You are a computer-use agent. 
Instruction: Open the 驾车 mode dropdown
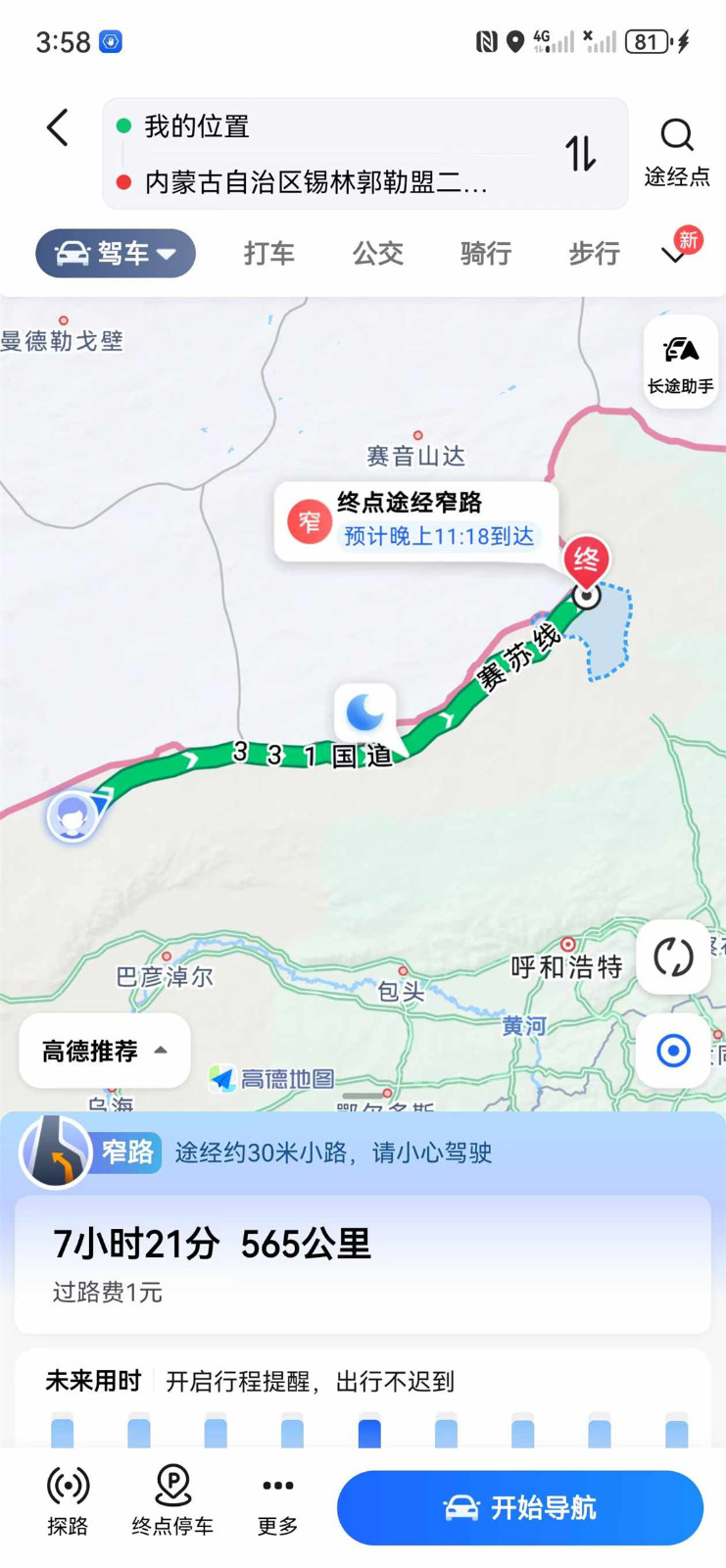point(116,254)
